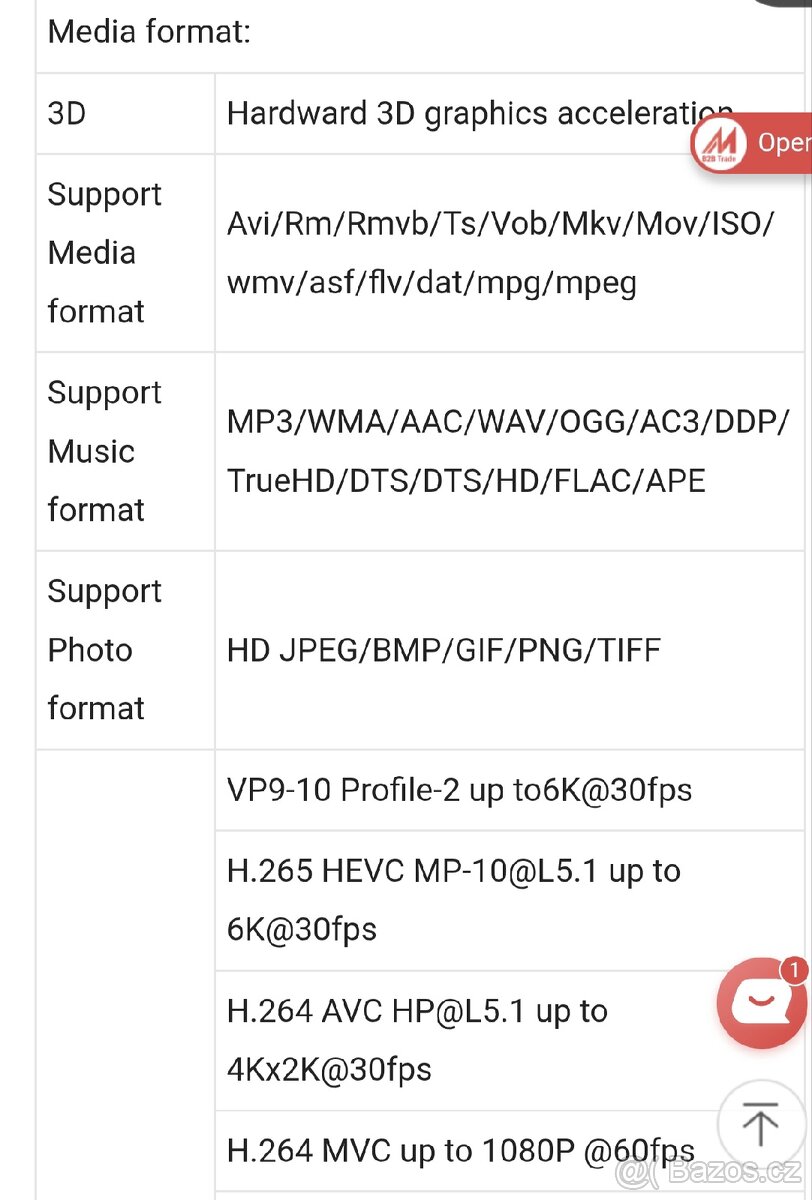Jump back to the top of the page
Screen dimensions: 812x1200
click(760, 1125)
